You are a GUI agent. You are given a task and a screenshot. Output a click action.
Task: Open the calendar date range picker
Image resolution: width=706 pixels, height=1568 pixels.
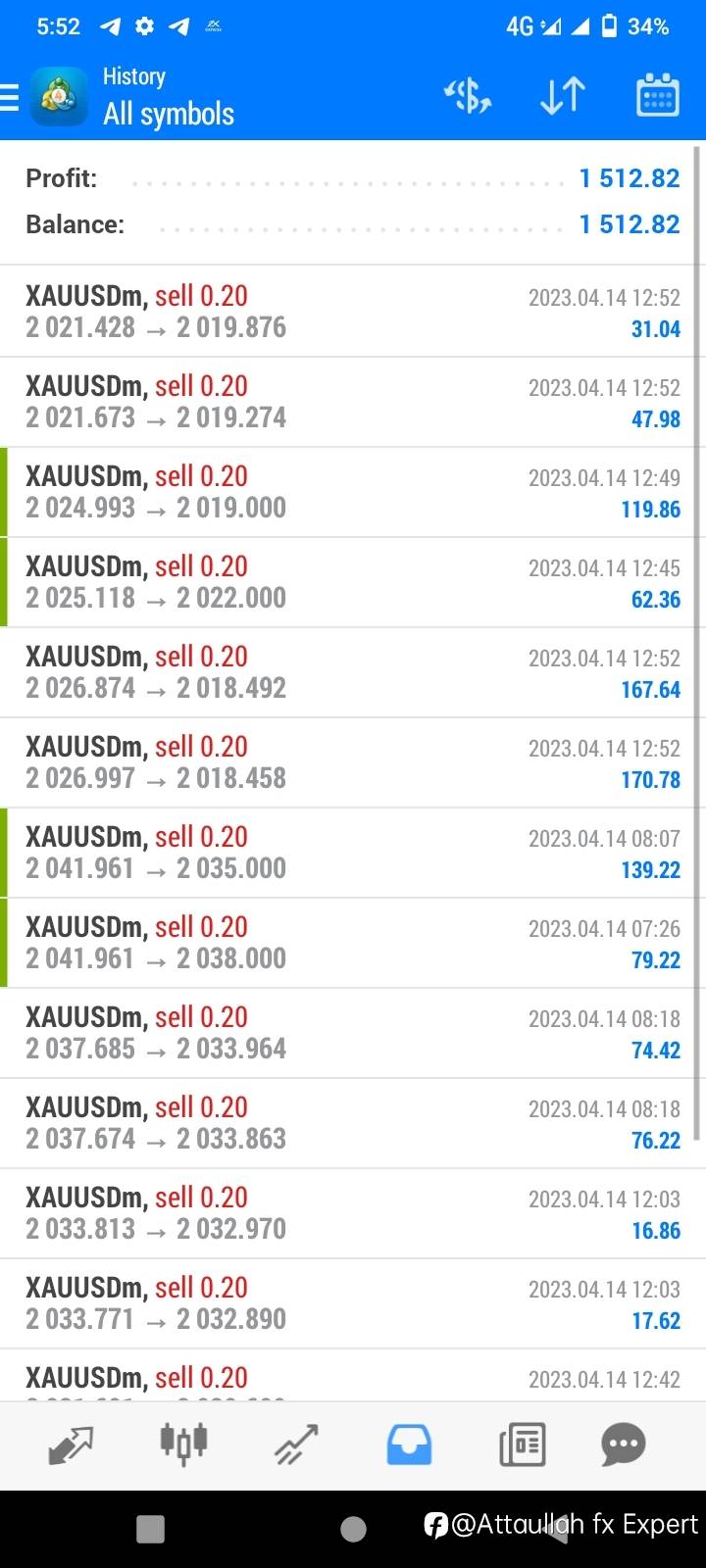pos(658,96)
